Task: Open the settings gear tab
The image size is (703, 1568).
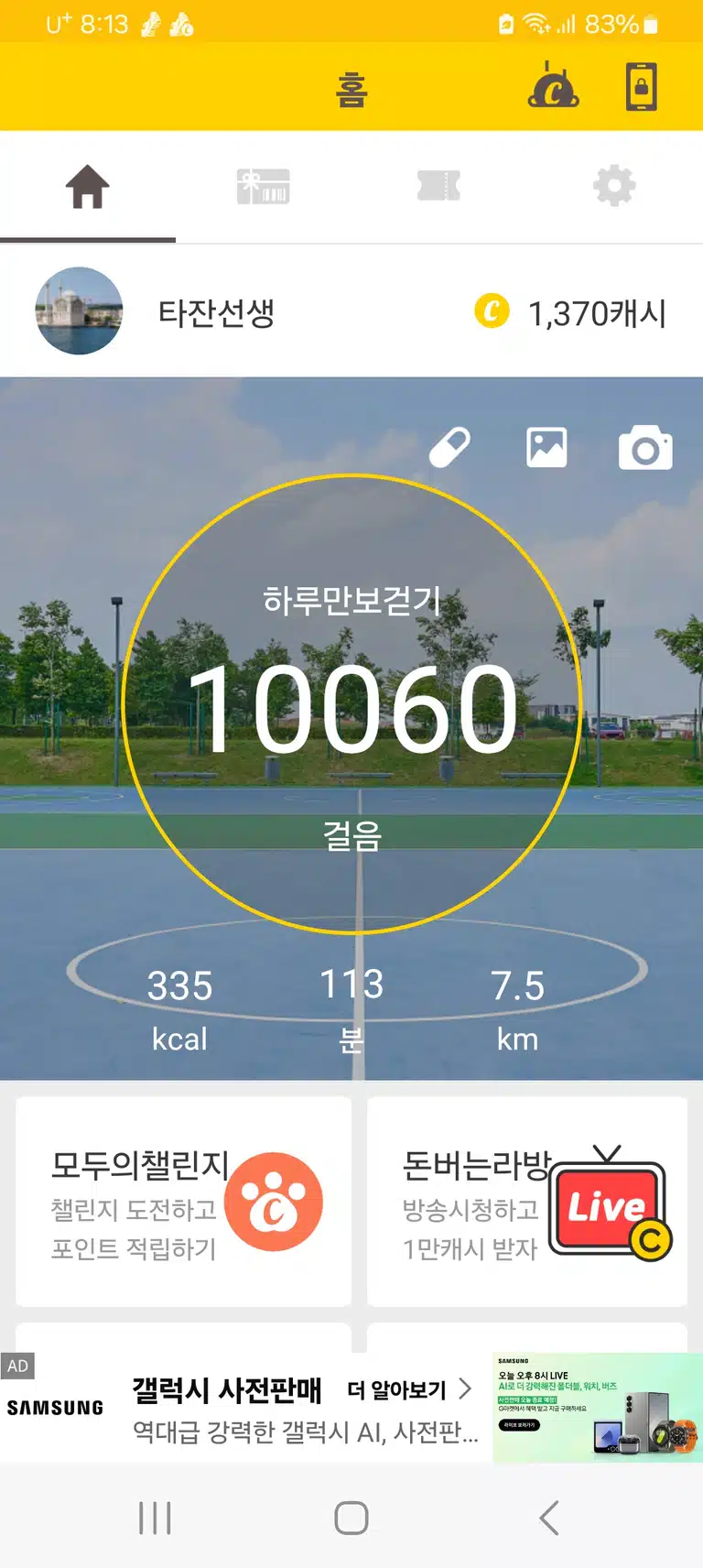Action: tap(614, 187)
